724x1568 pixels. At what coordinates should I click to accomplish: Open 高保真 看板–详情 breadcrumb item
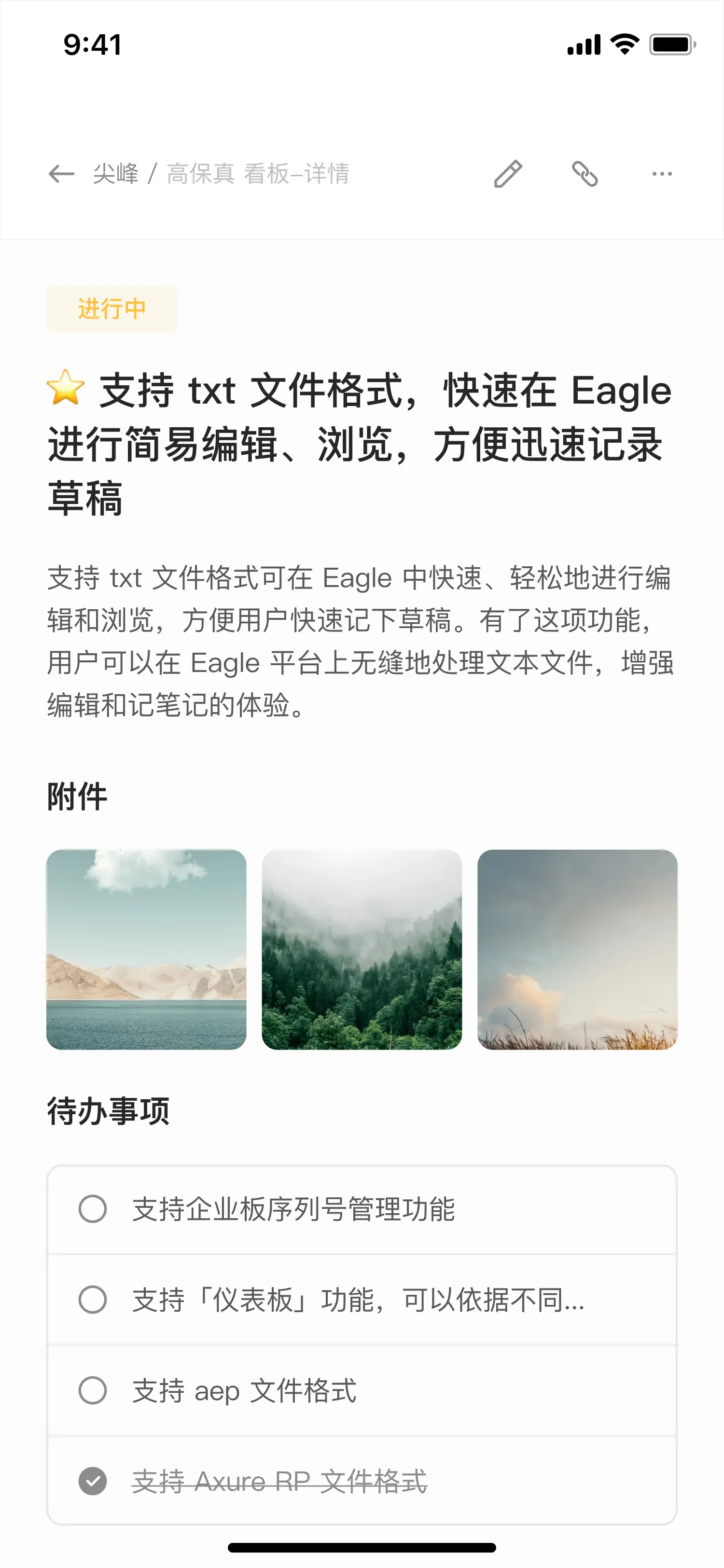click(x=259, y=173)
